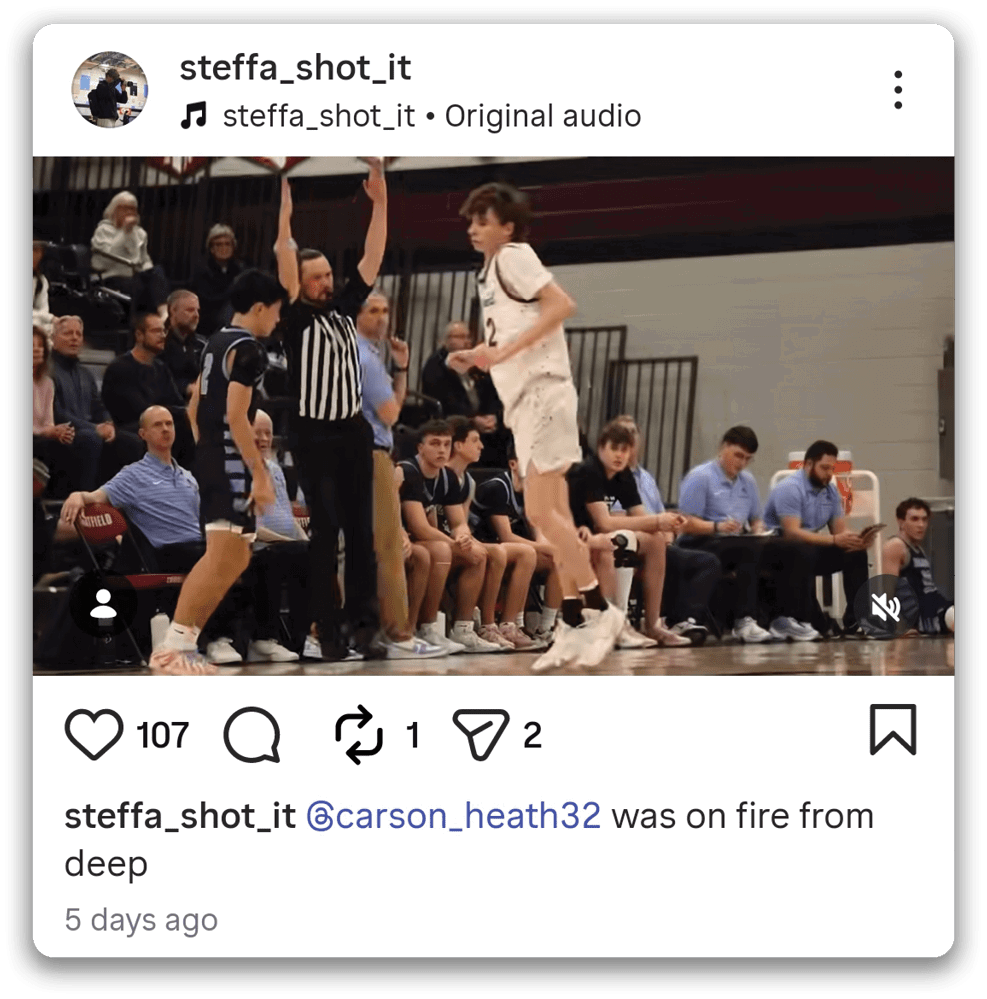Repost this video
This screenshot has width=987, height=999.
[x=358, y=735]
